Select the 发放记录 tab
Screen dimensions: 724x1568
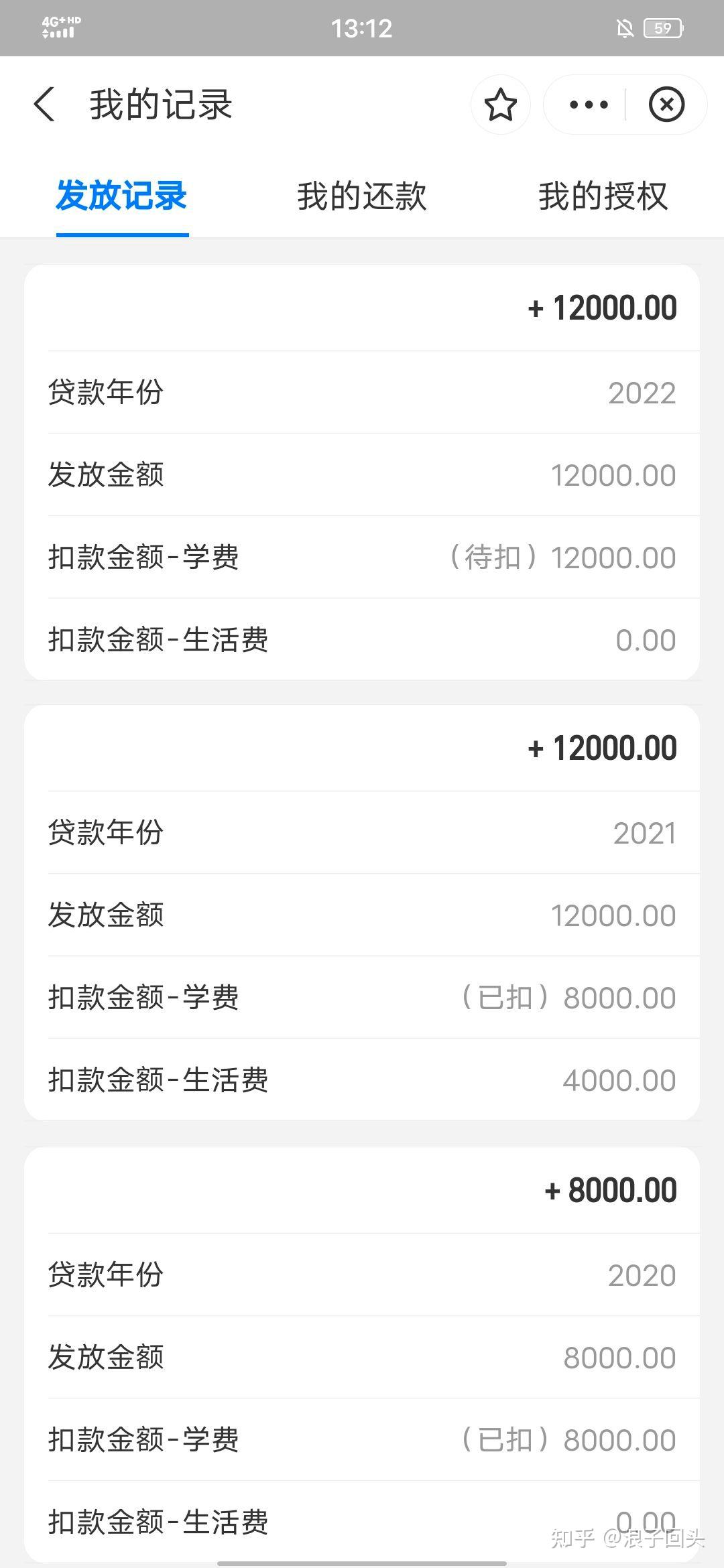click(122, 196)
